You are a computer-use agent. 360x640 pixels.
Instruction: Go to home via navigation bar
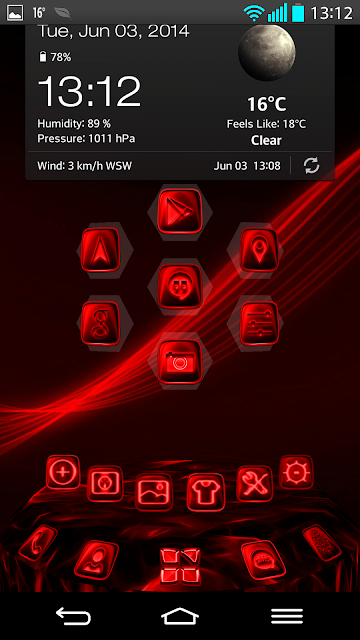point(180,616)
